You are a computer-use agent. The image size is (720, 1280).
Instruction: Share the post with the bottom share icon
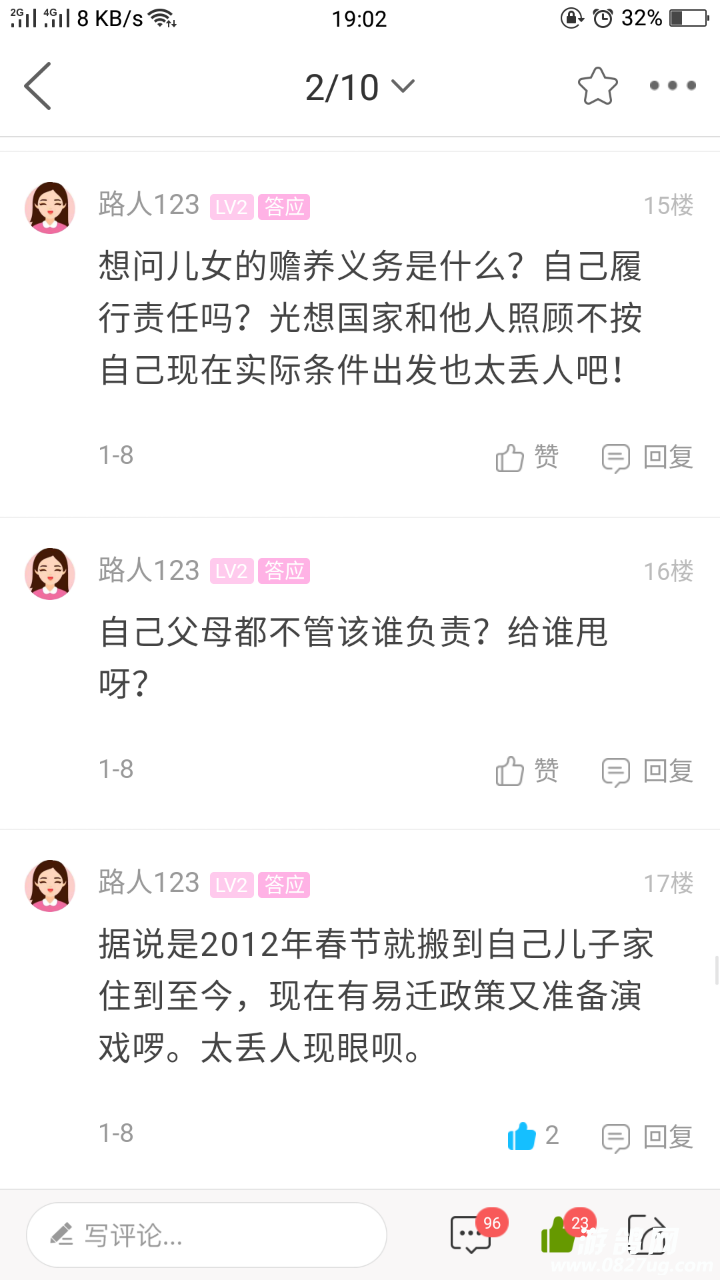647,1235
